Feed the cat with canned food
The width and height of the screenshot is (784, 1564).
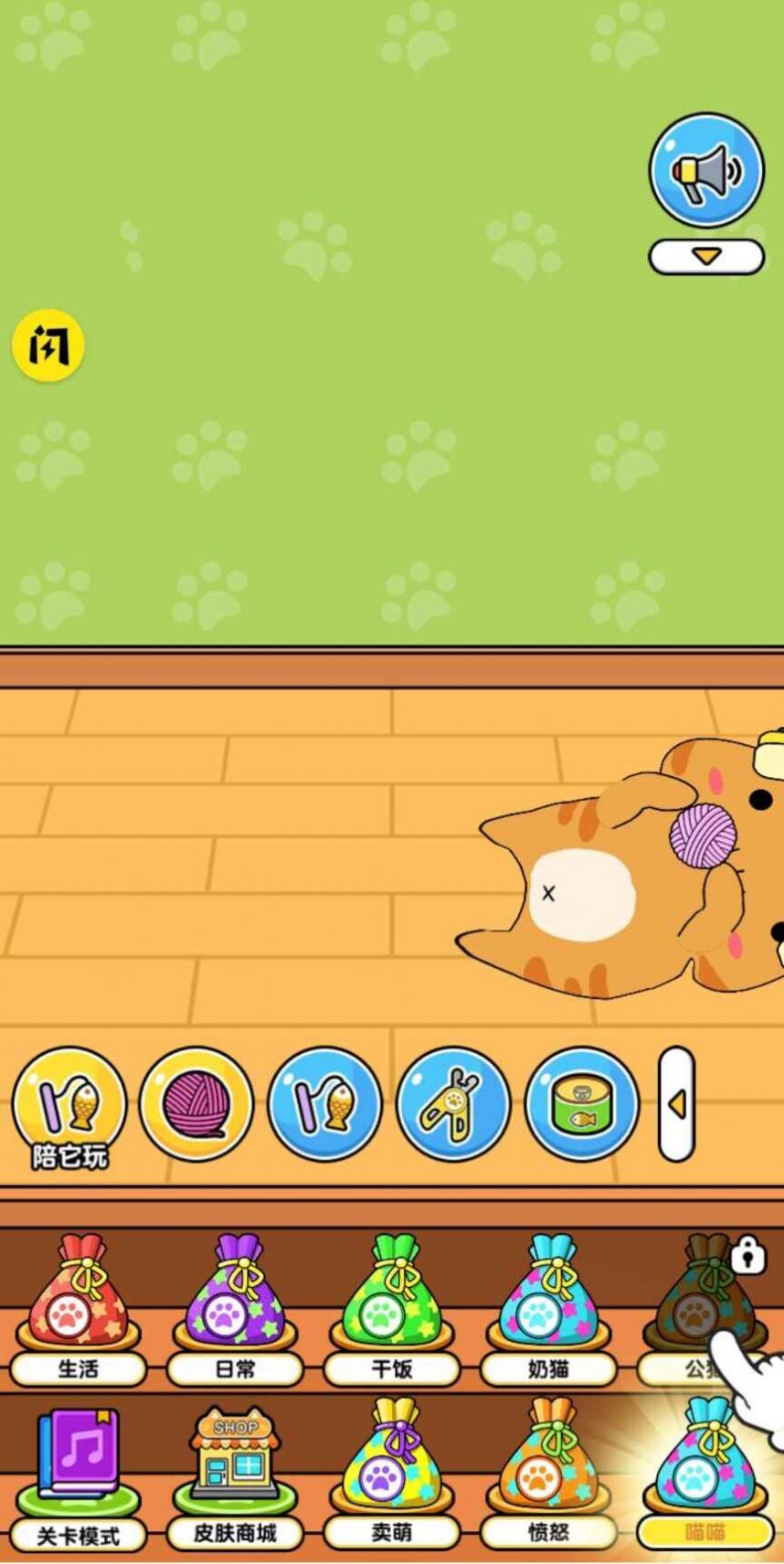point(581,1103)
